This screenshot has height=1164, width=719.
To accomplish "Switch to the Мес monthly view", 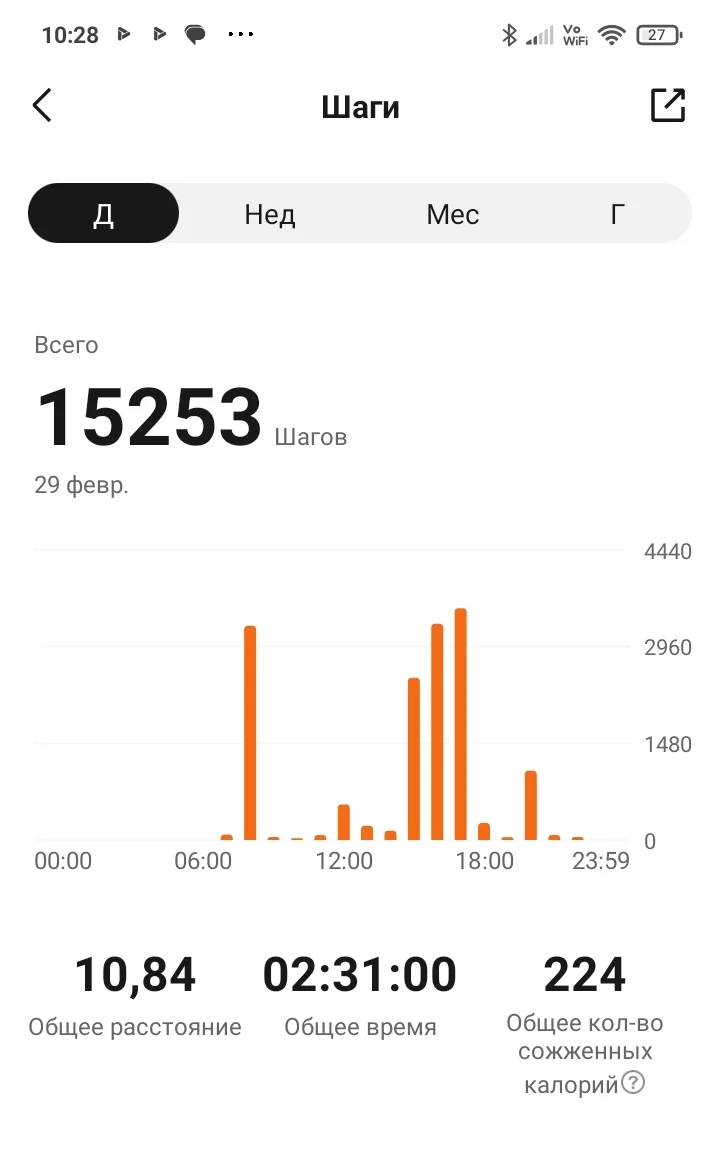I will coord(452,214).
